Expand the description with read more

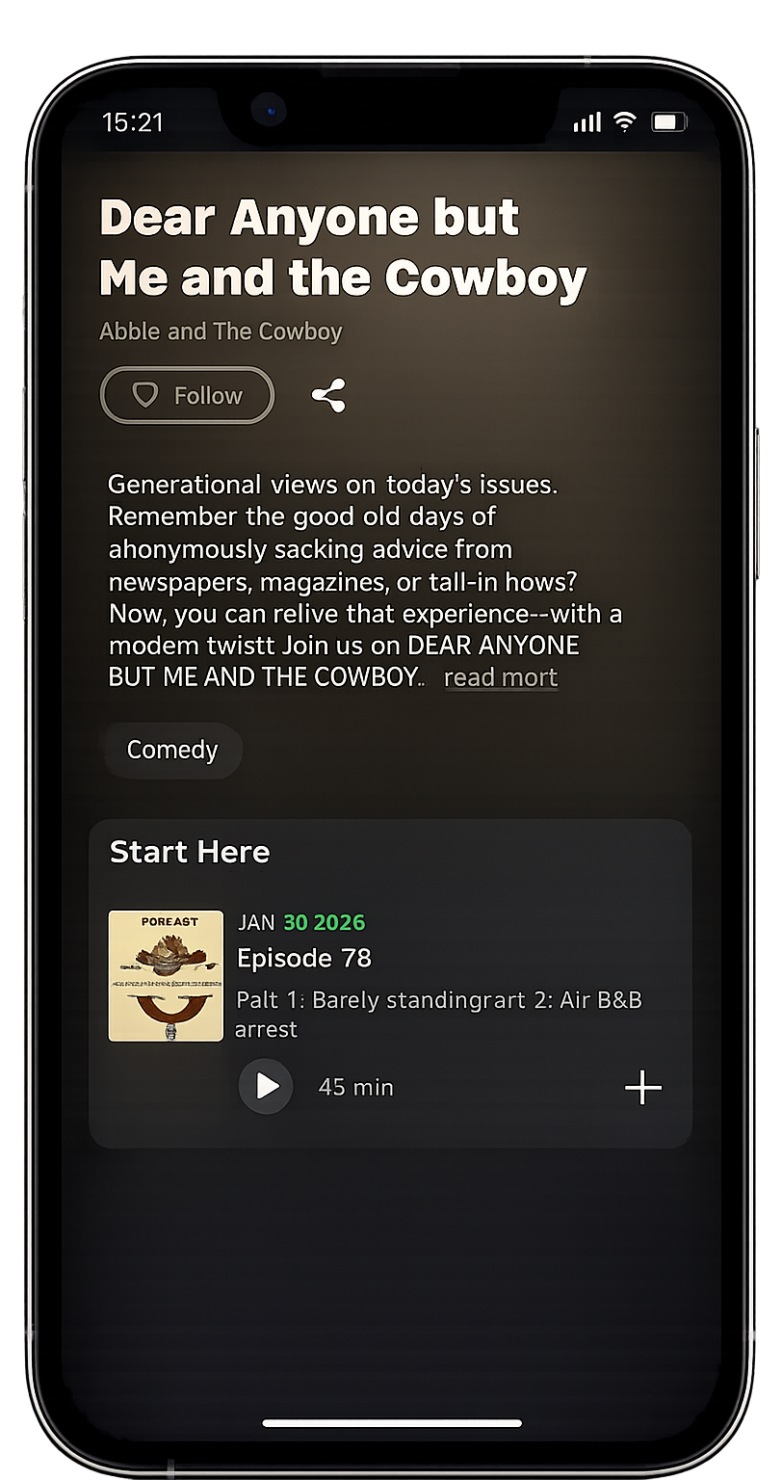pos(500,677)
